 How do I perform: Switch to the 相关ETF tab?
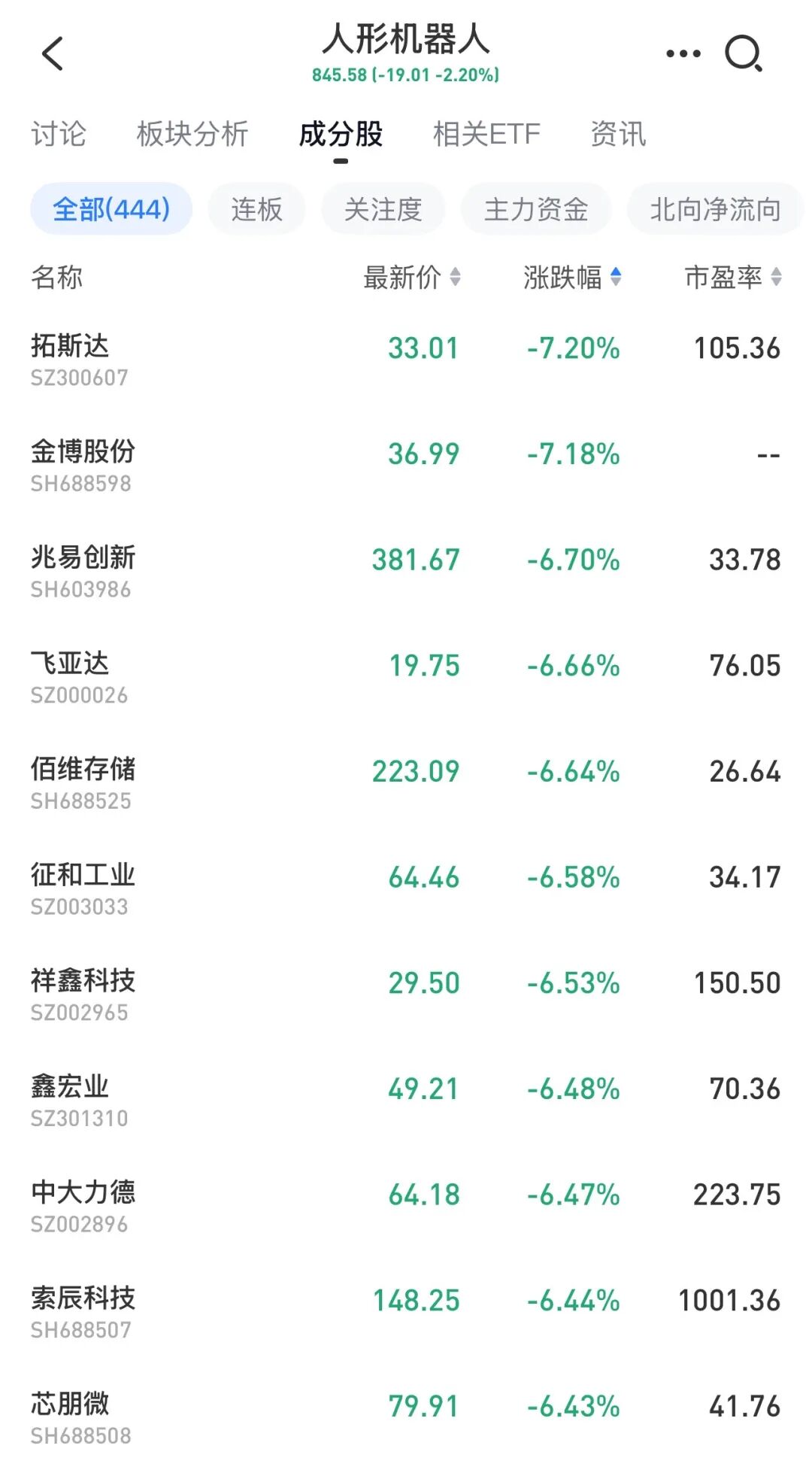pos(486,134)
